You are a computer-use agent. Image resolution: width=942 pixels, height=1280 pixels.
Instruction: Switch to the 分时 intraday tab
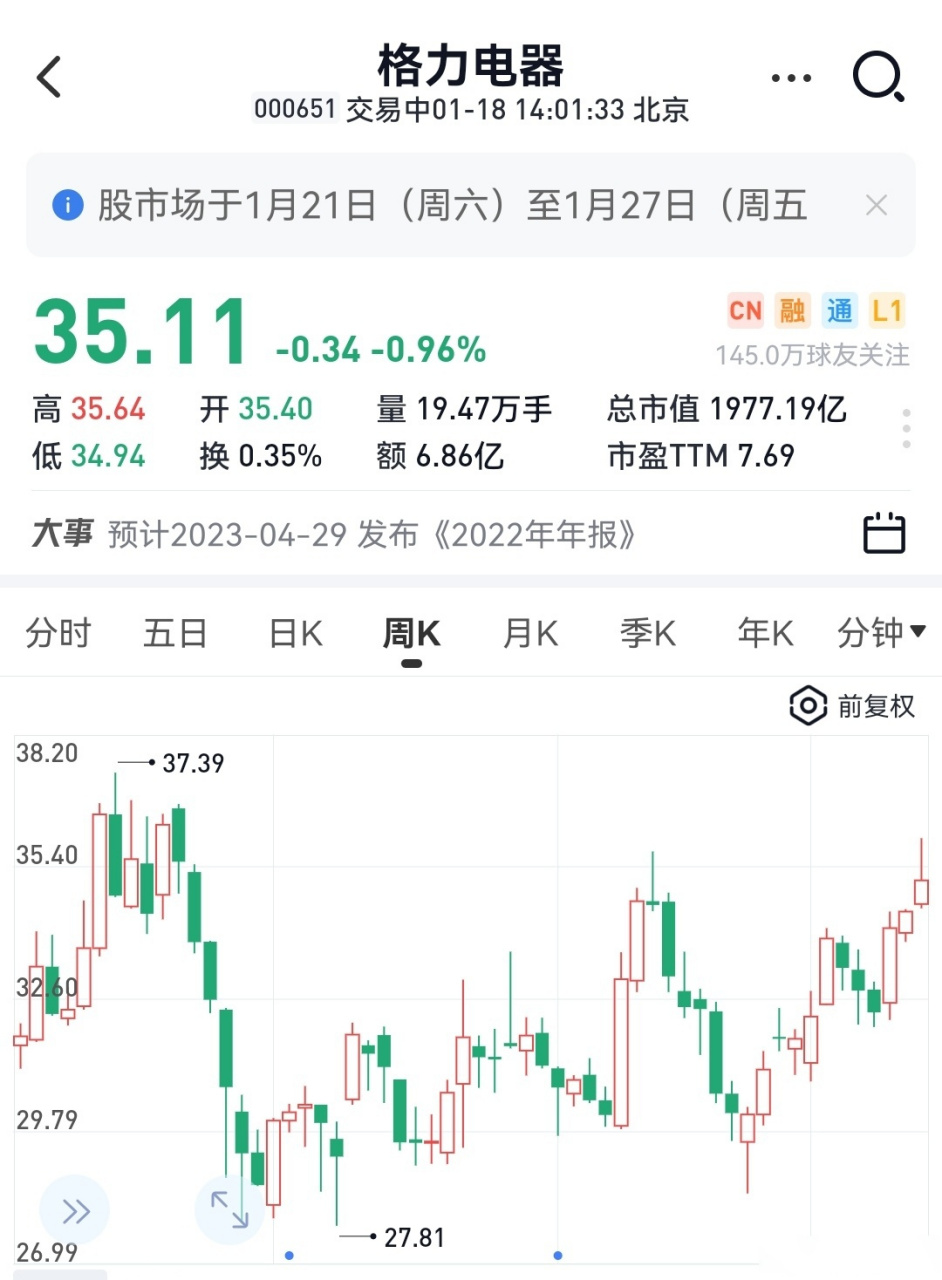pos(57,632)
